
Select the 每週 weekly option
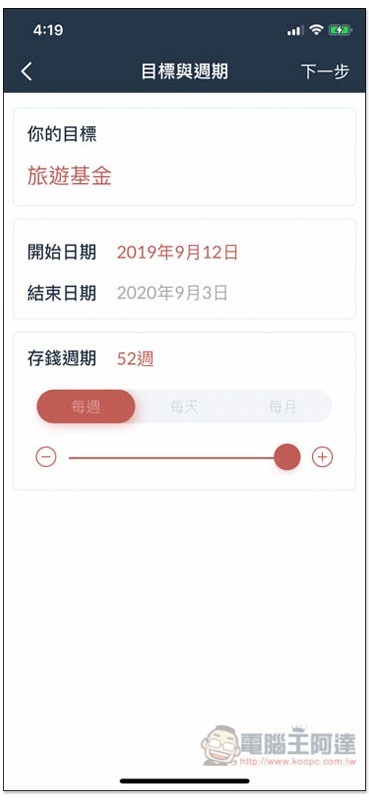(86, 407)
